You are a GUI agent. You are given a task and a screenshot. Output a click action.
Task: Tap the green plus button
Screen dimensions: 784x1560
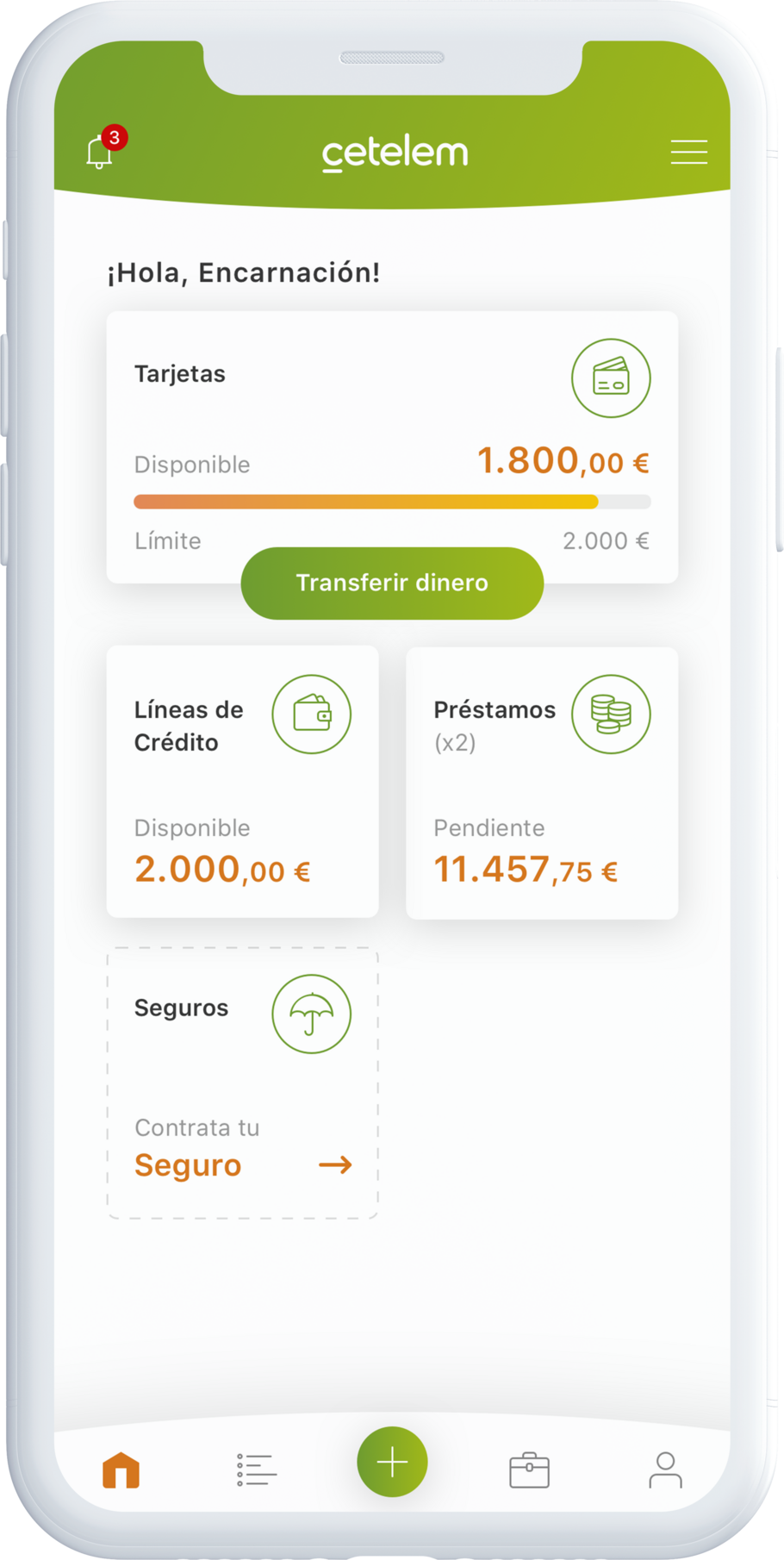tap(392, 1462)
